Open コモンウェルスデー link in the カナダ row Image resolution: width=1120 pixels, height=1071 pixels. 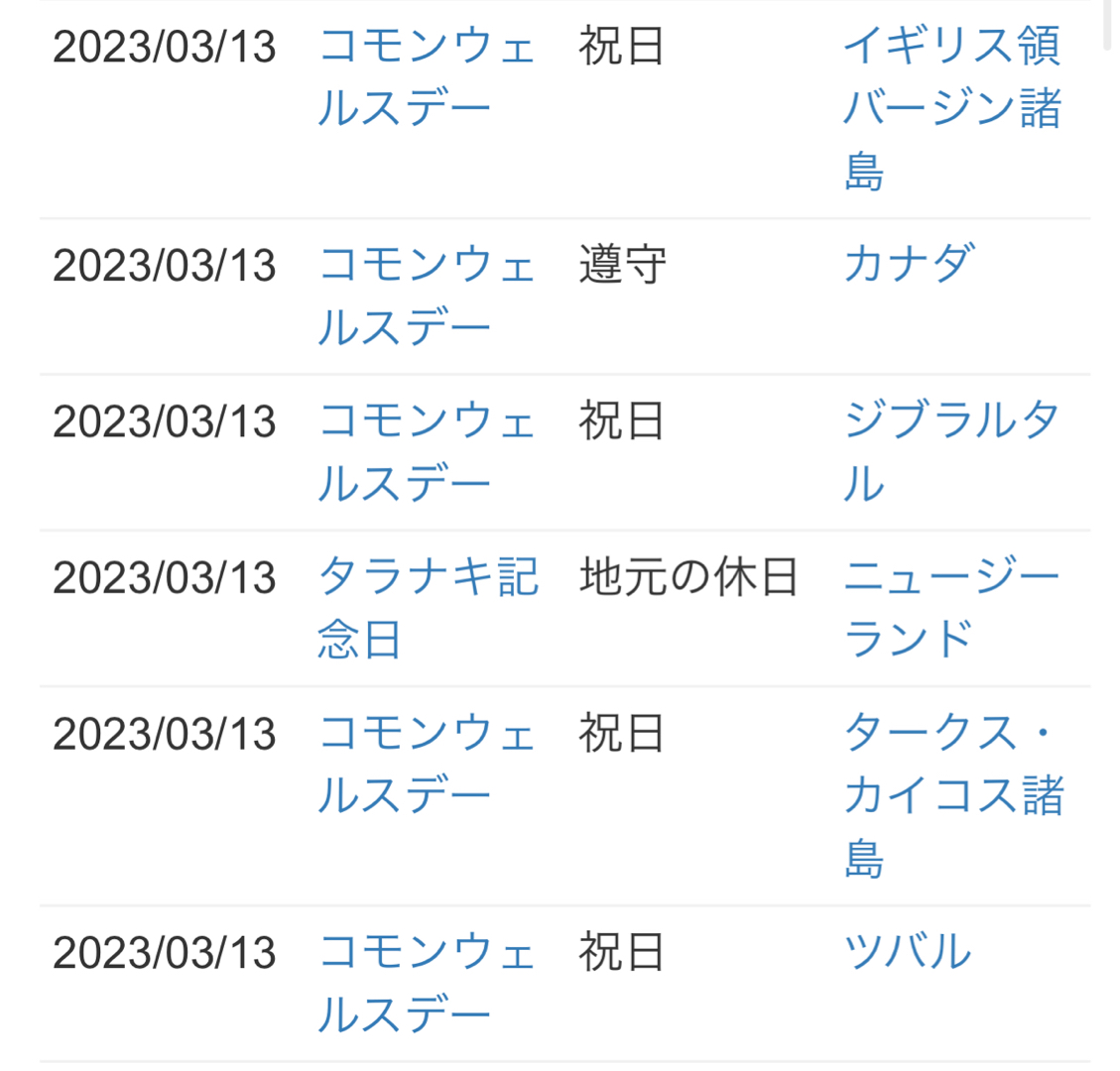(x=427, y=296)
